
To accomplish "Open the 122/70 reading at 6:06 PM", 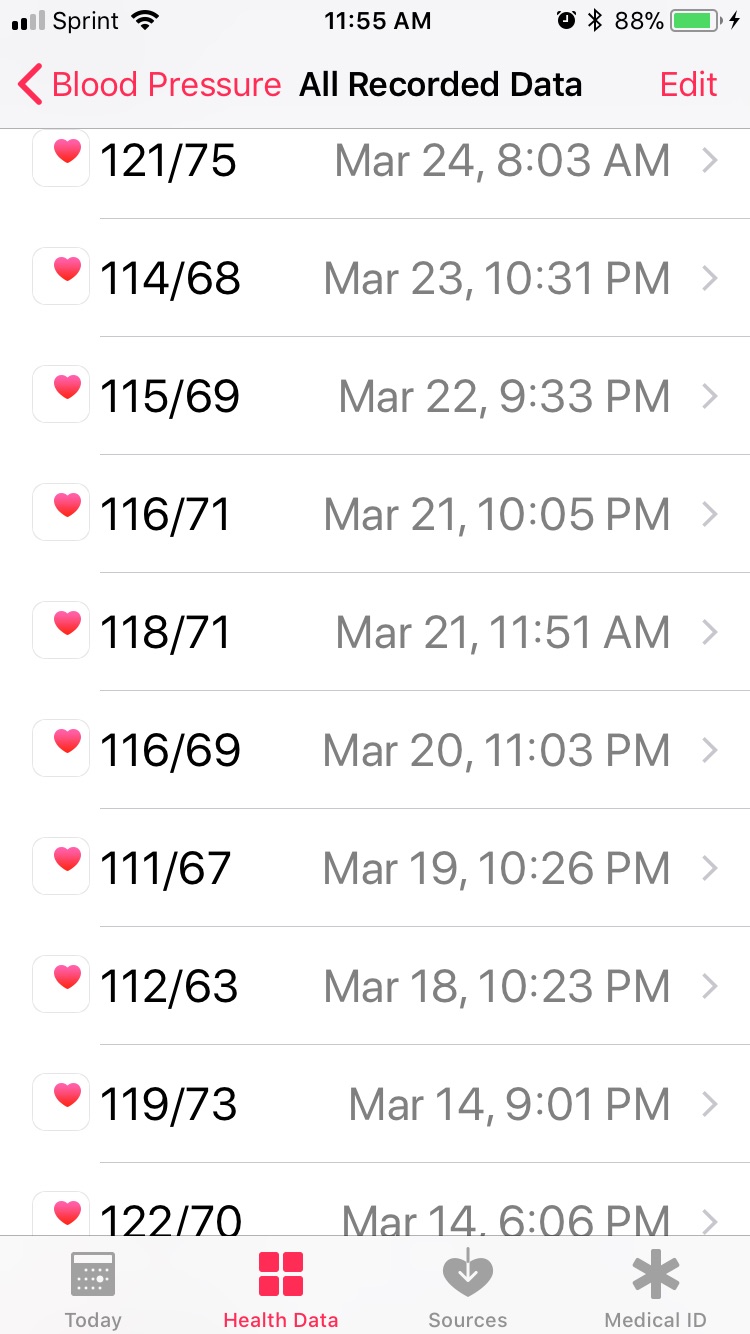I will pos(375,1200).
